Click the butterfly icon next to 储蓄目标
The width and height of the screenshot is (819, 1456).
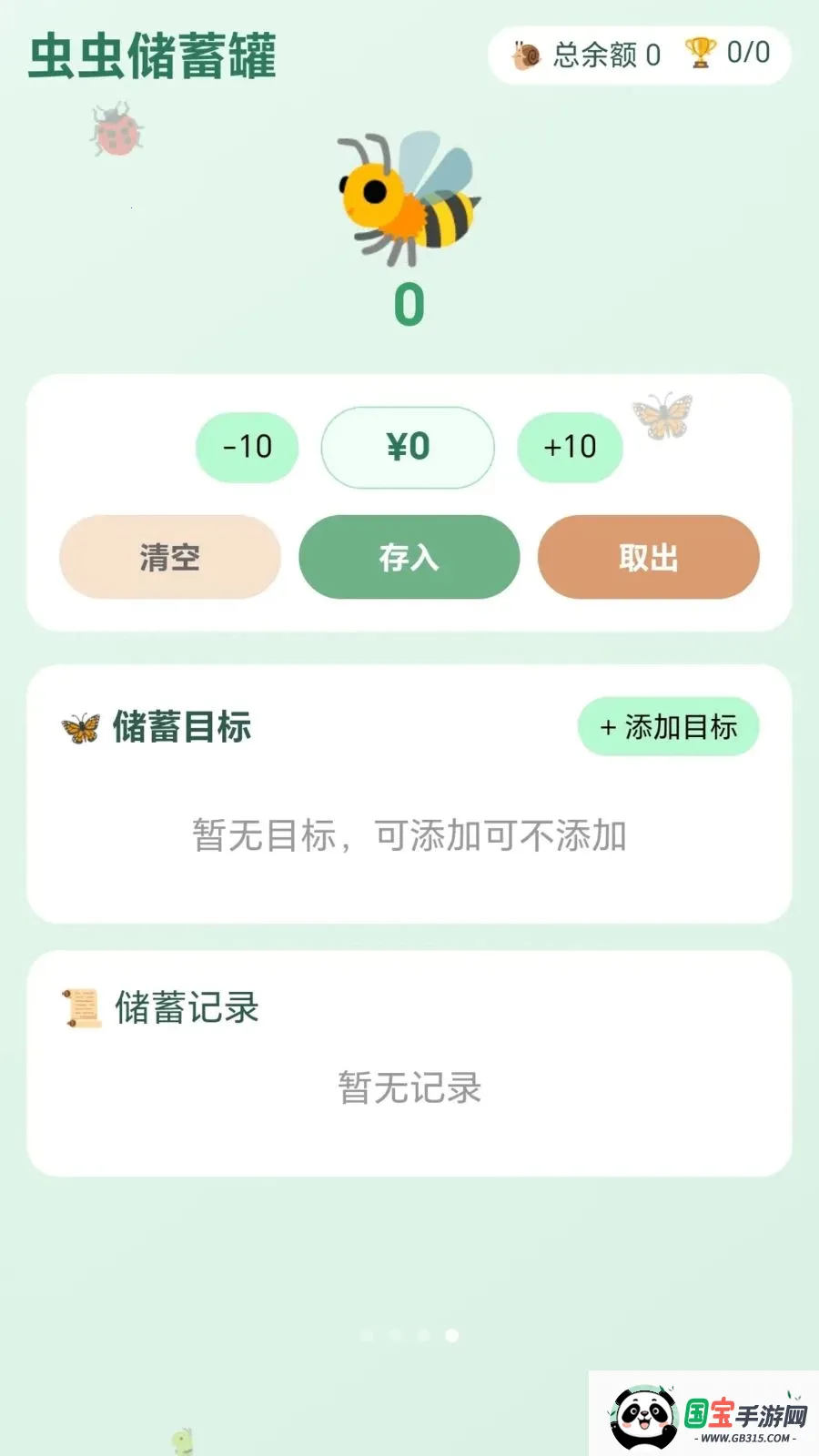coord(80,727)
